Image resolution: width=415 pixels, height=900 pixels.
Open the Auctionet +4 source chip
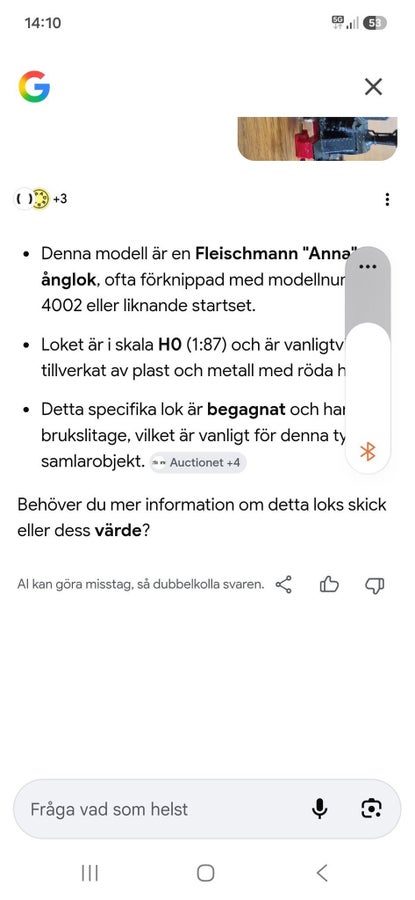coord(198,462)
